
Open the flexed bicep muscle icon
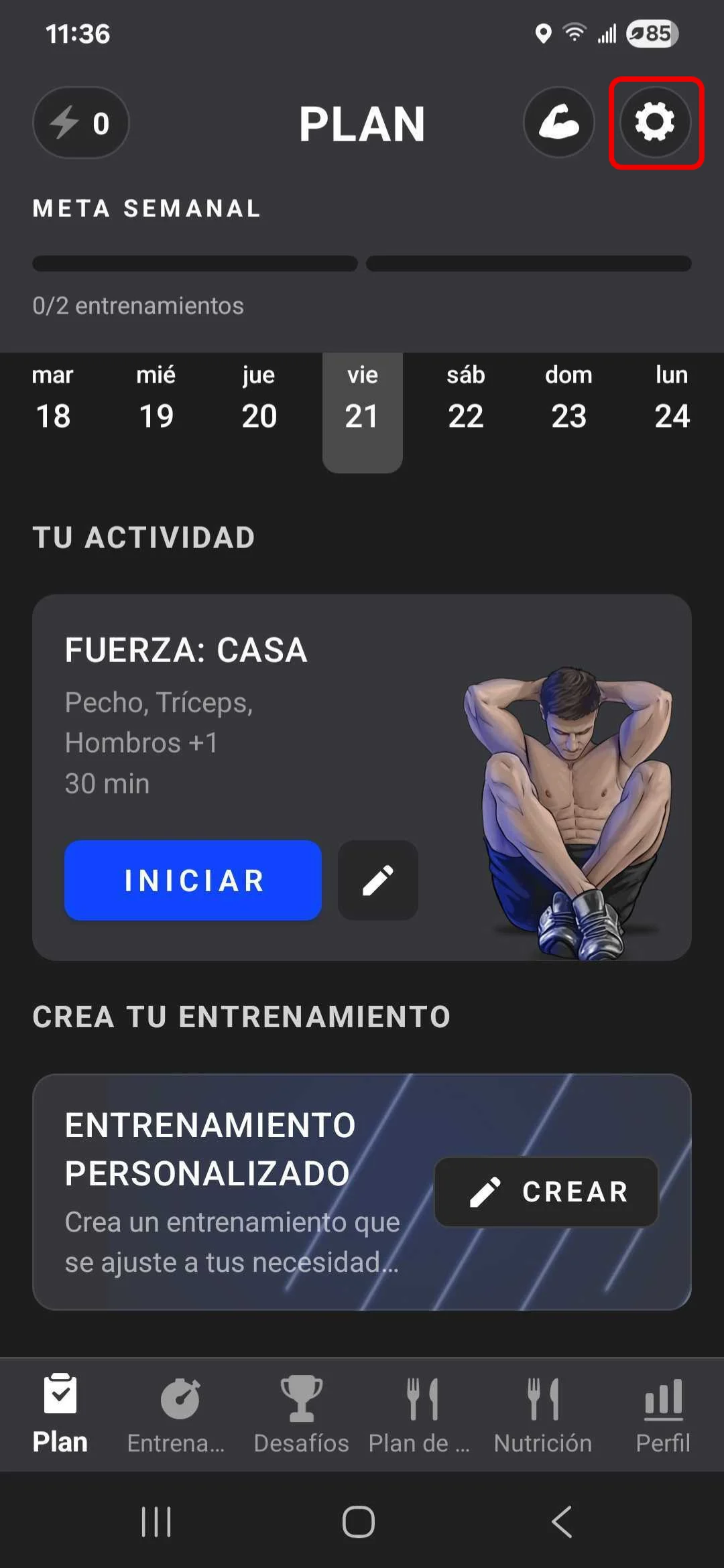click(559, 123)
